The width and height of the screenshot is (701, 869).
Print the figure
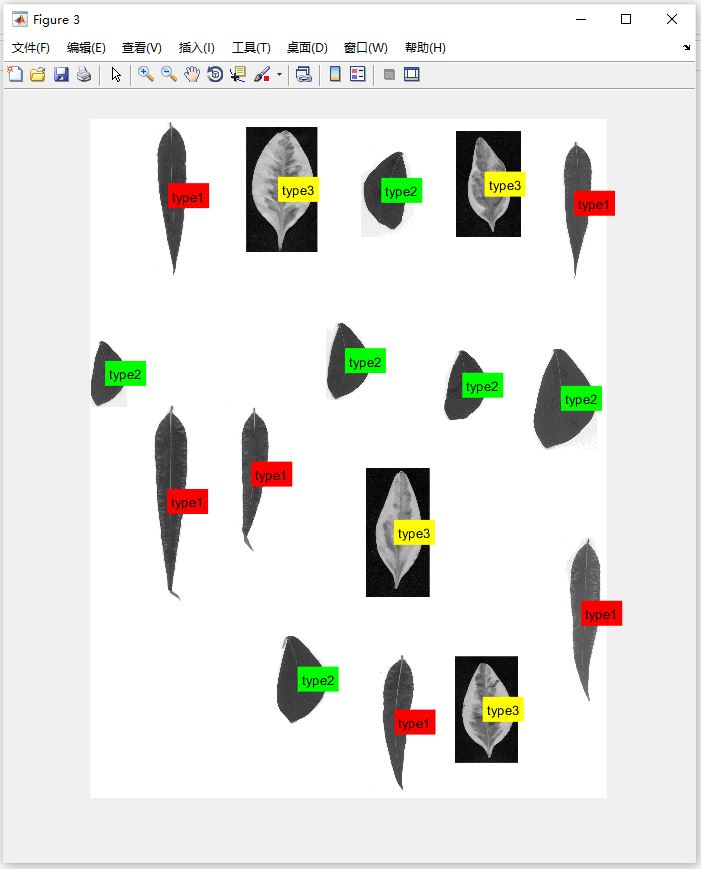[x=84, y=74]
